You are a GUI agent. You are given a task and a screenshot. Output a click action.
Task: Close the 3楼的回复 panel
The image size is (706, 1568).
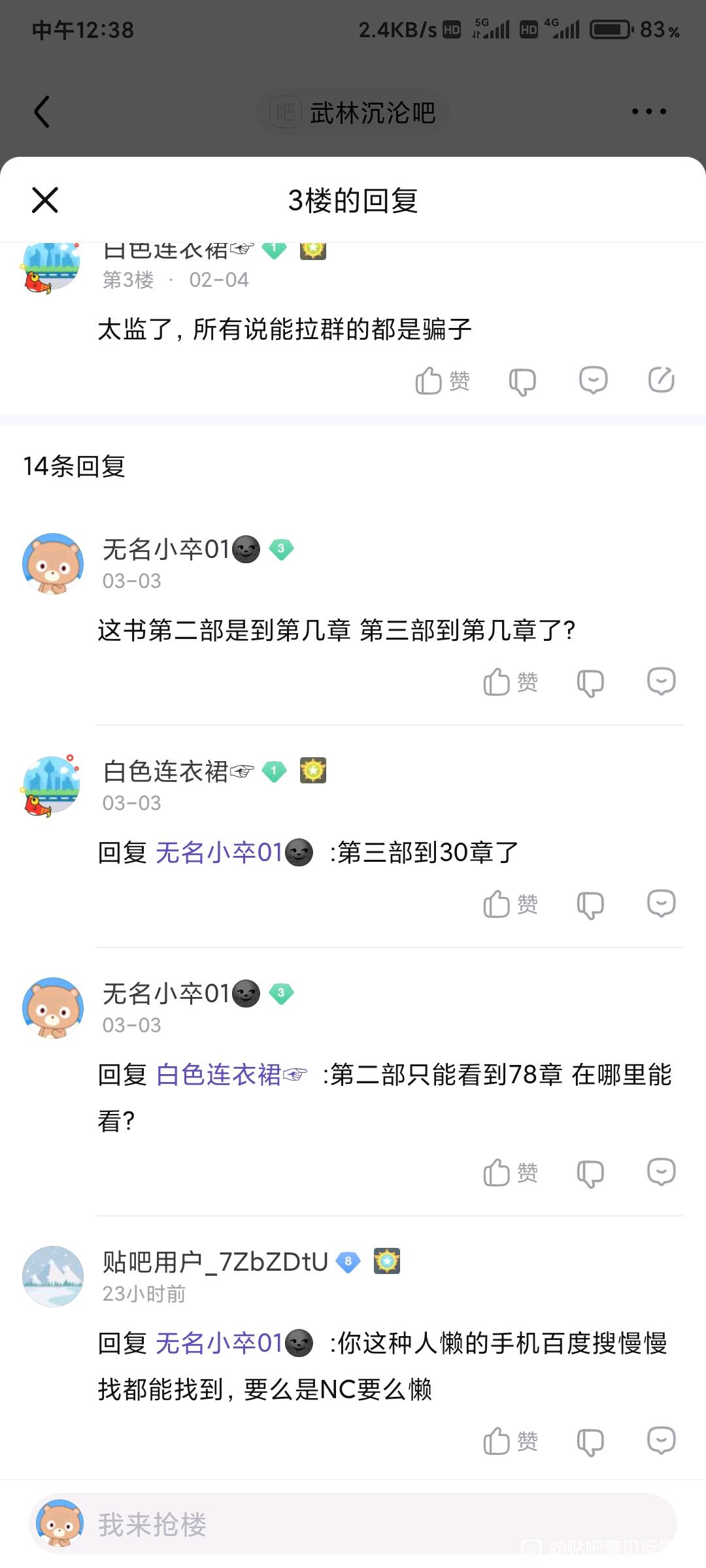point(45,200)
